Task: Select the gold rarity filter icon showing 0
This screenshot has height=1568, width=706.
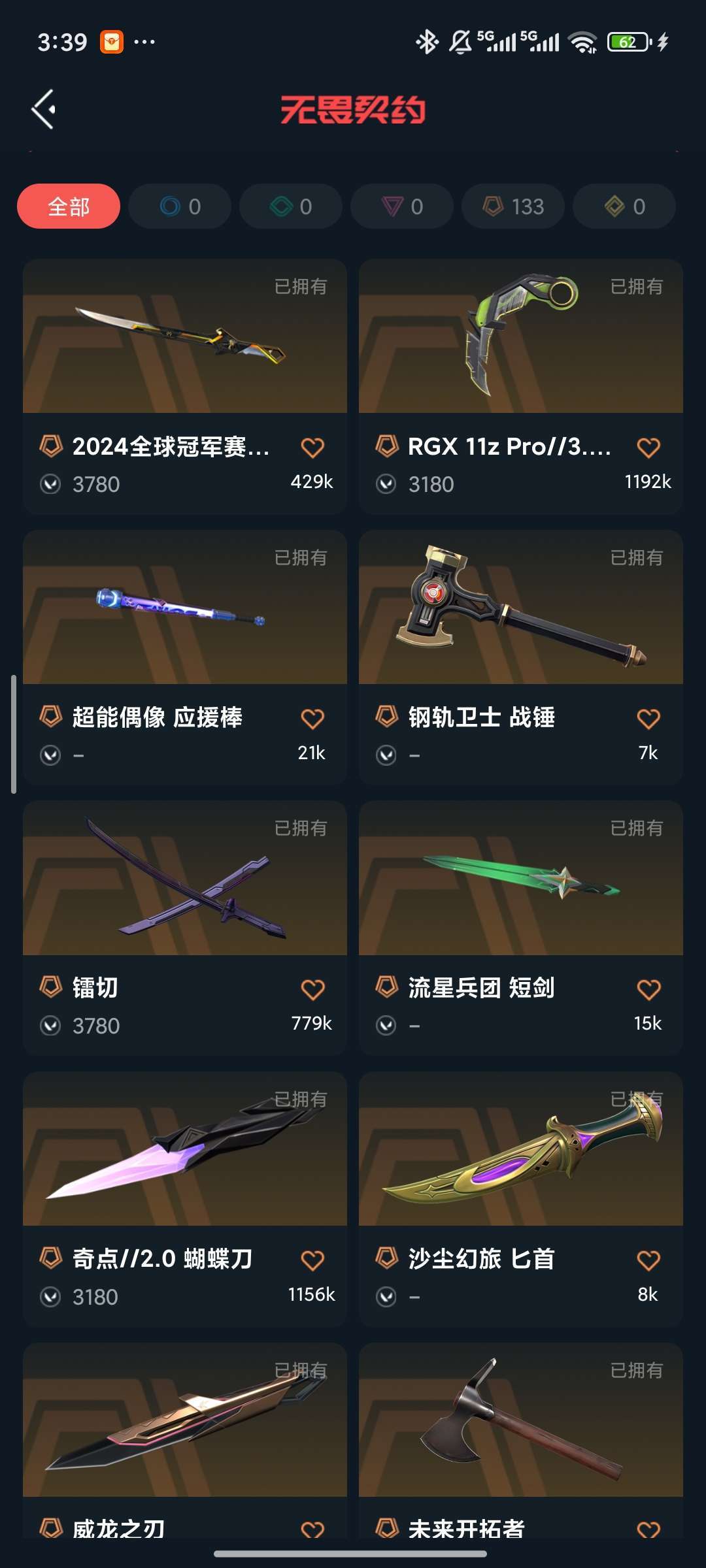Action: coord(624,206)
